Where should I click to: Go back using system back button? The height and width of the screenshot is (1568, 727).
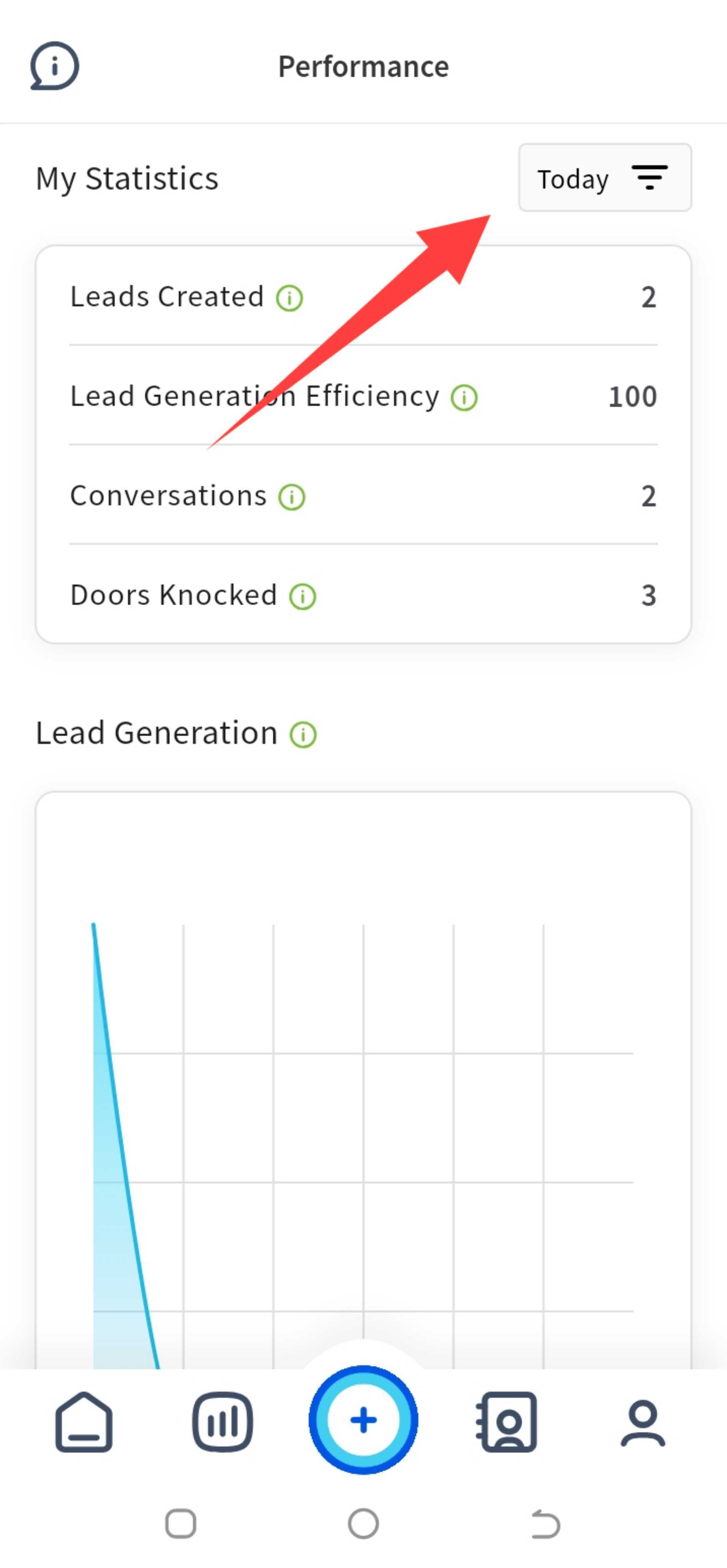tap(545, 1524)
